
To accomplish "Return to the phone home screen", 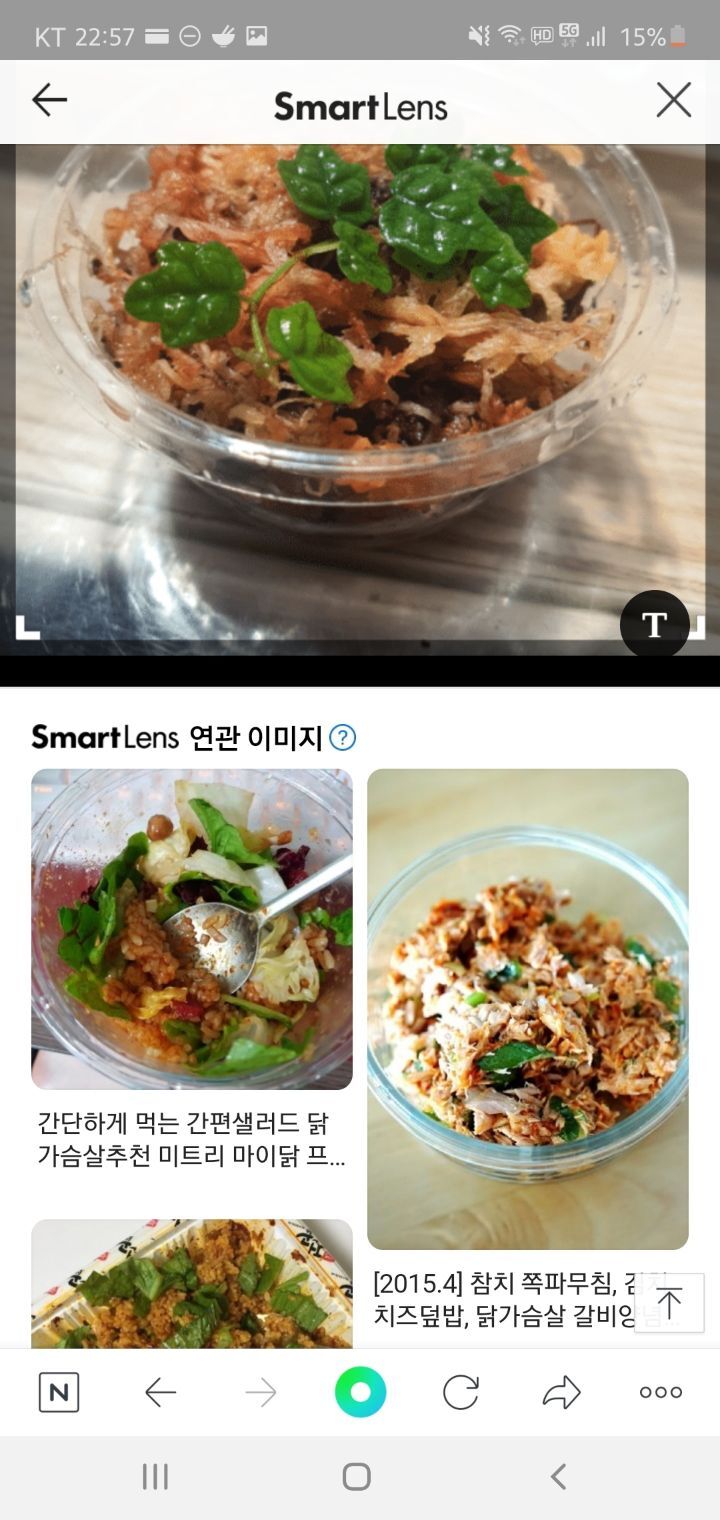I will [357, 1476].
